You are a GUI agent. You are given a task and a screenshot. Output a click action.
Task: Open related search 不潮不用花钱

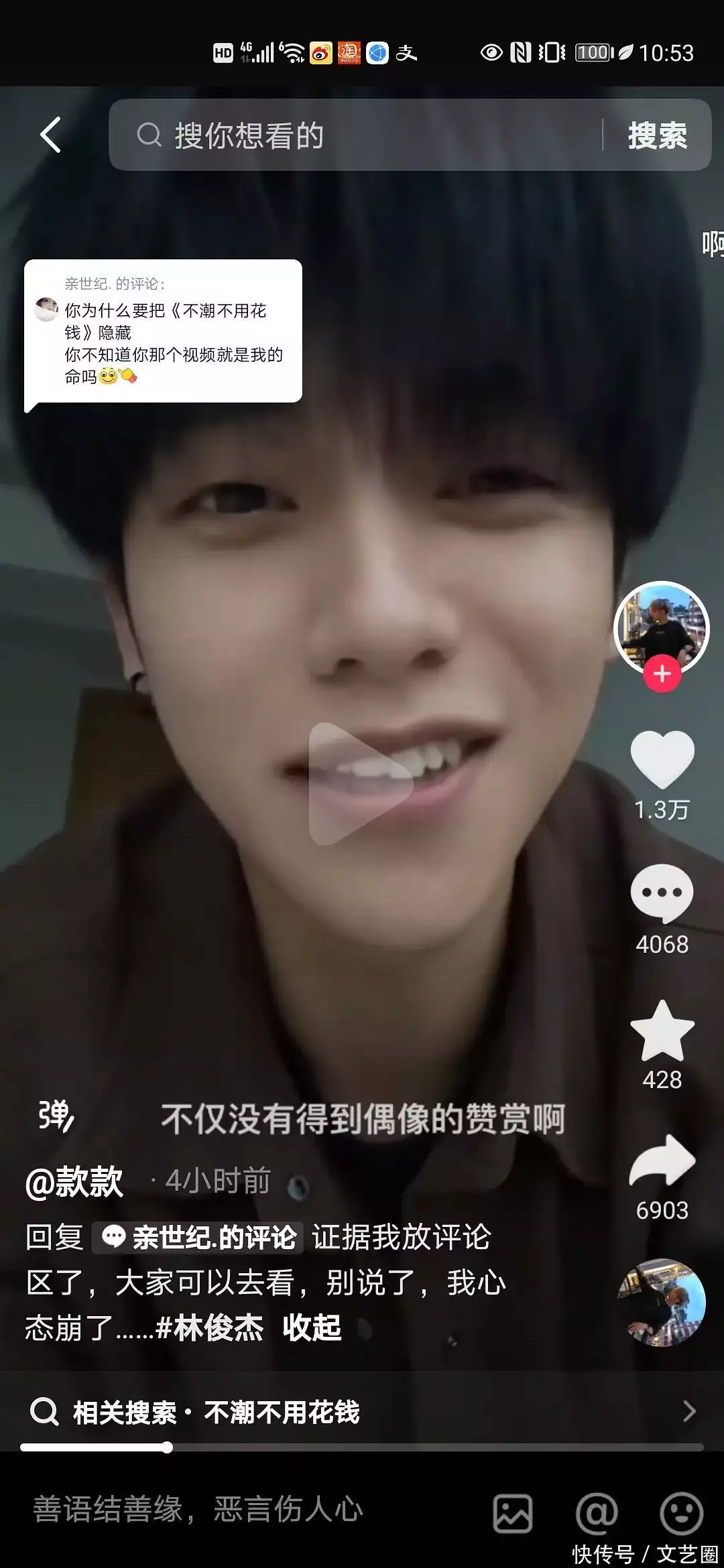coord(282,1413)
